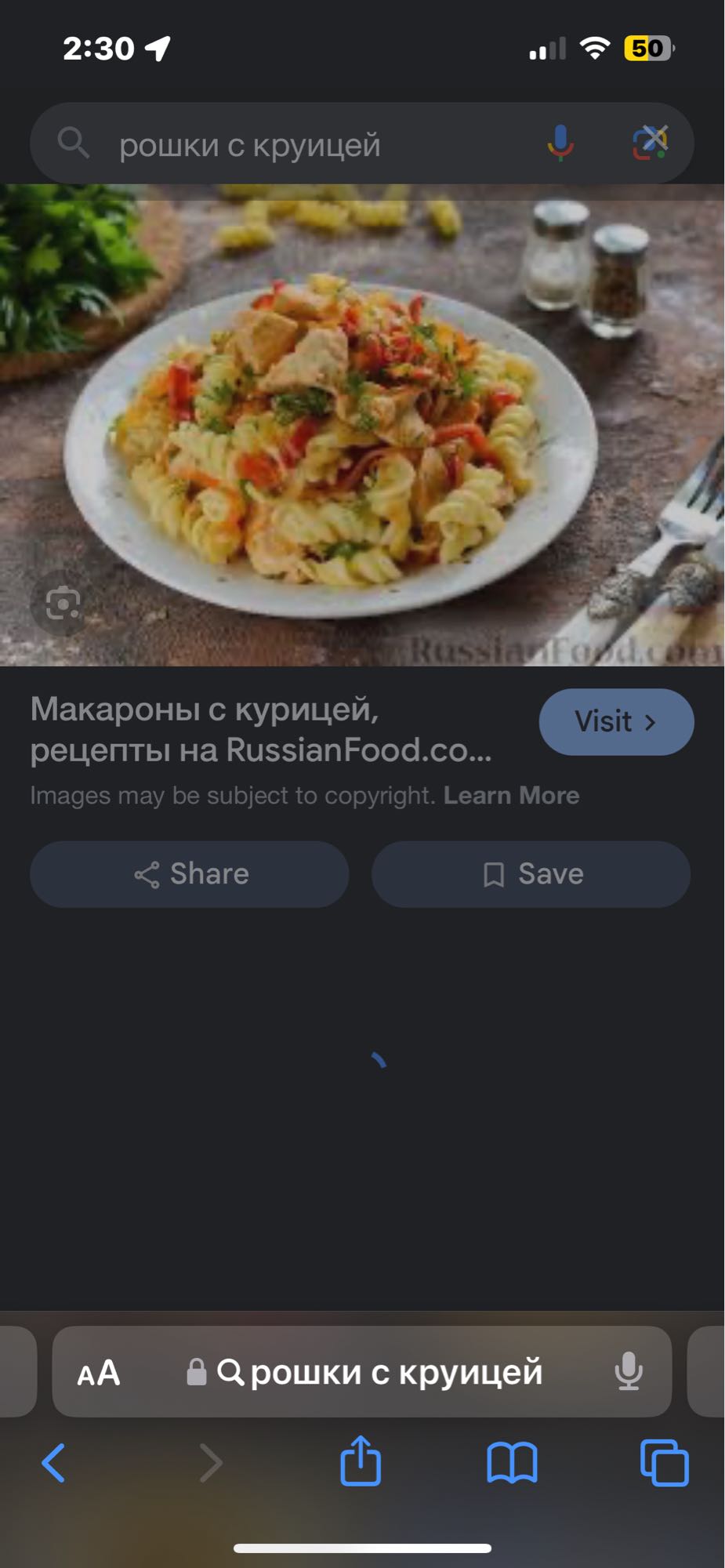Tap the clock in the status bar
725x1568 pixels.
pyautogui.click(x=99, y=49)
